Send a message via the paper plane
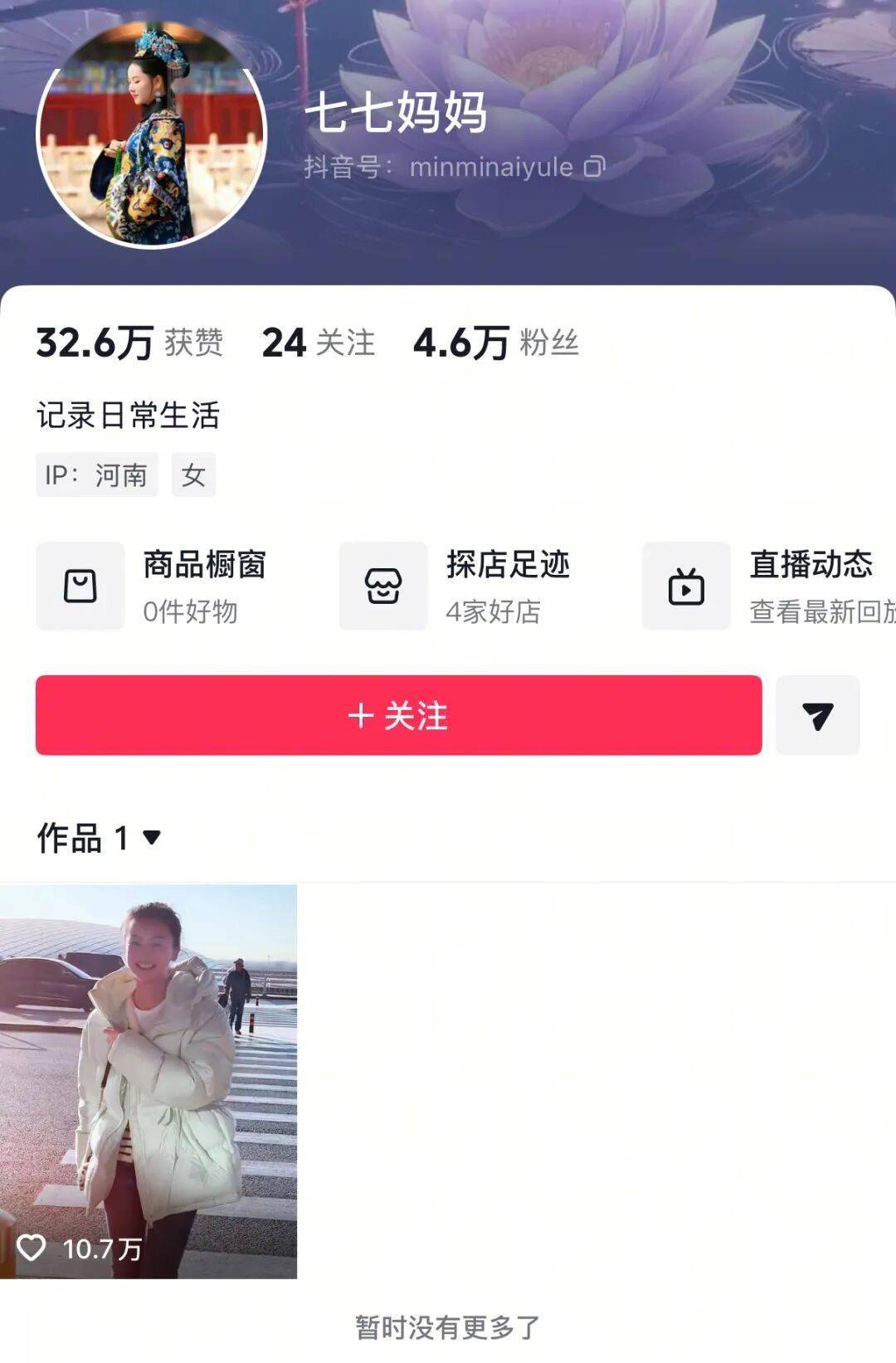The height and width of the screenshot is (1363, 896). pyautogui.click(x=817, y=715)
